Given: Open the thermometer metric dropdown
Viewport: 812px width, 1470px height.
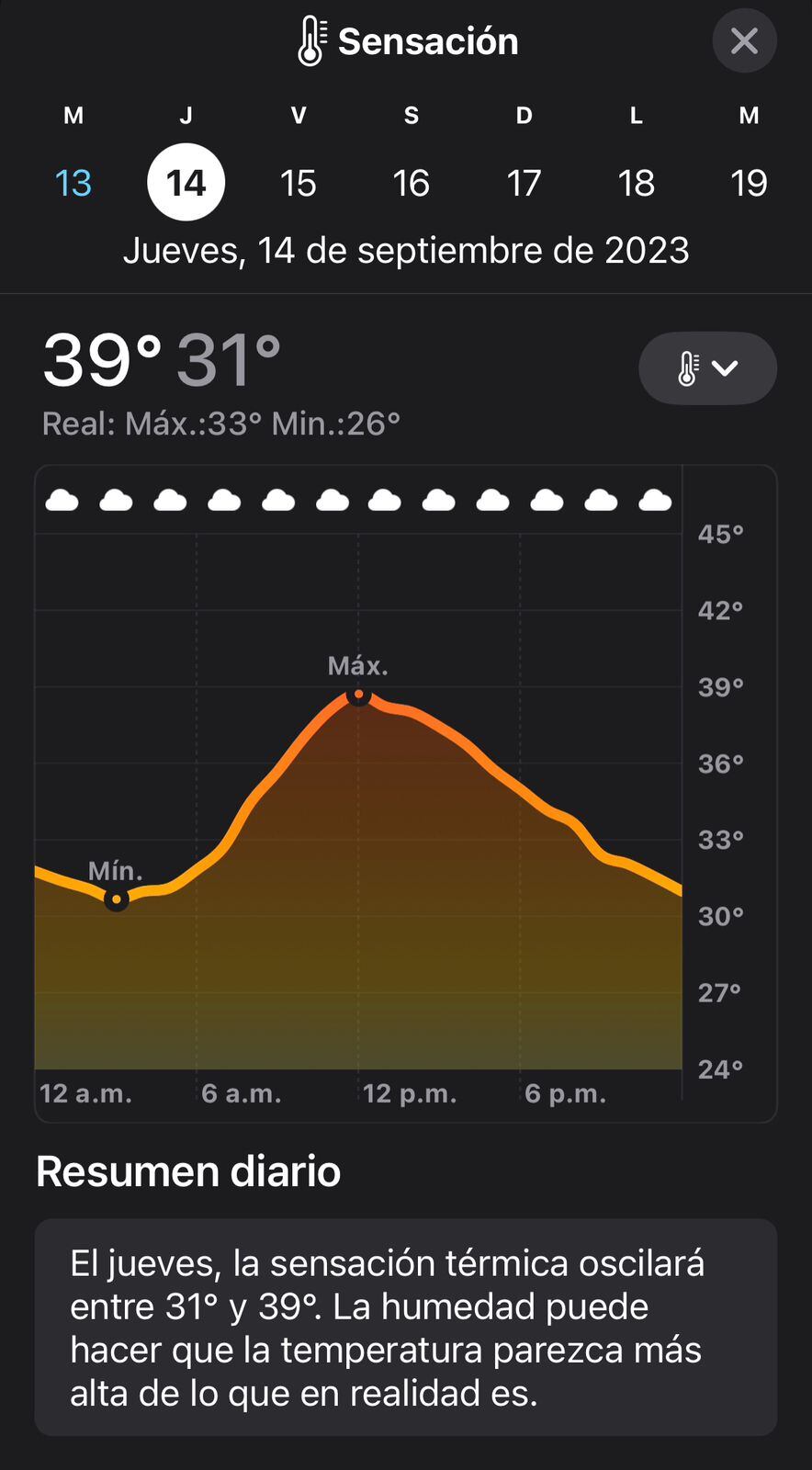Looking at the screenshot, I should (x=707, y=368).
